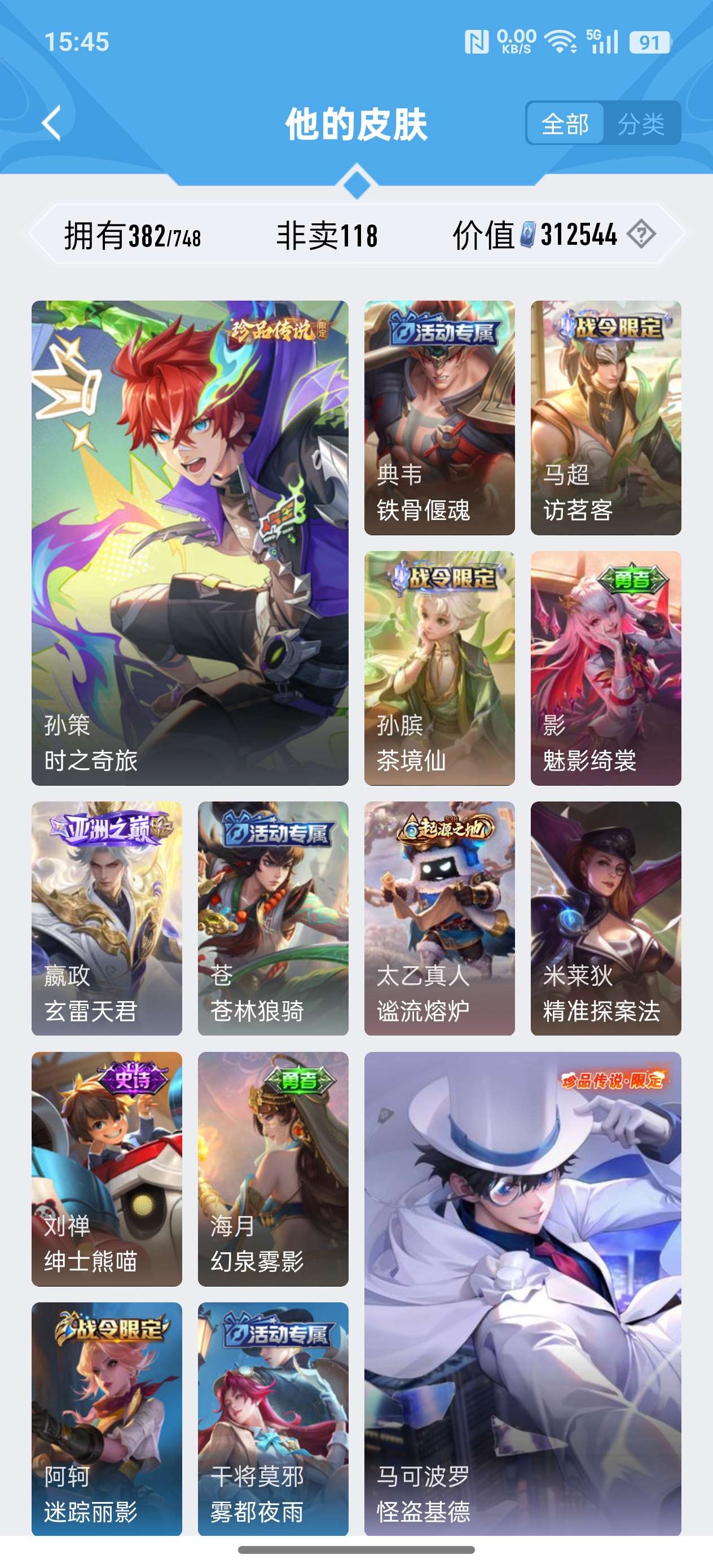Open 孙策 时之奇旅 skin card

(x=190, y=543)
